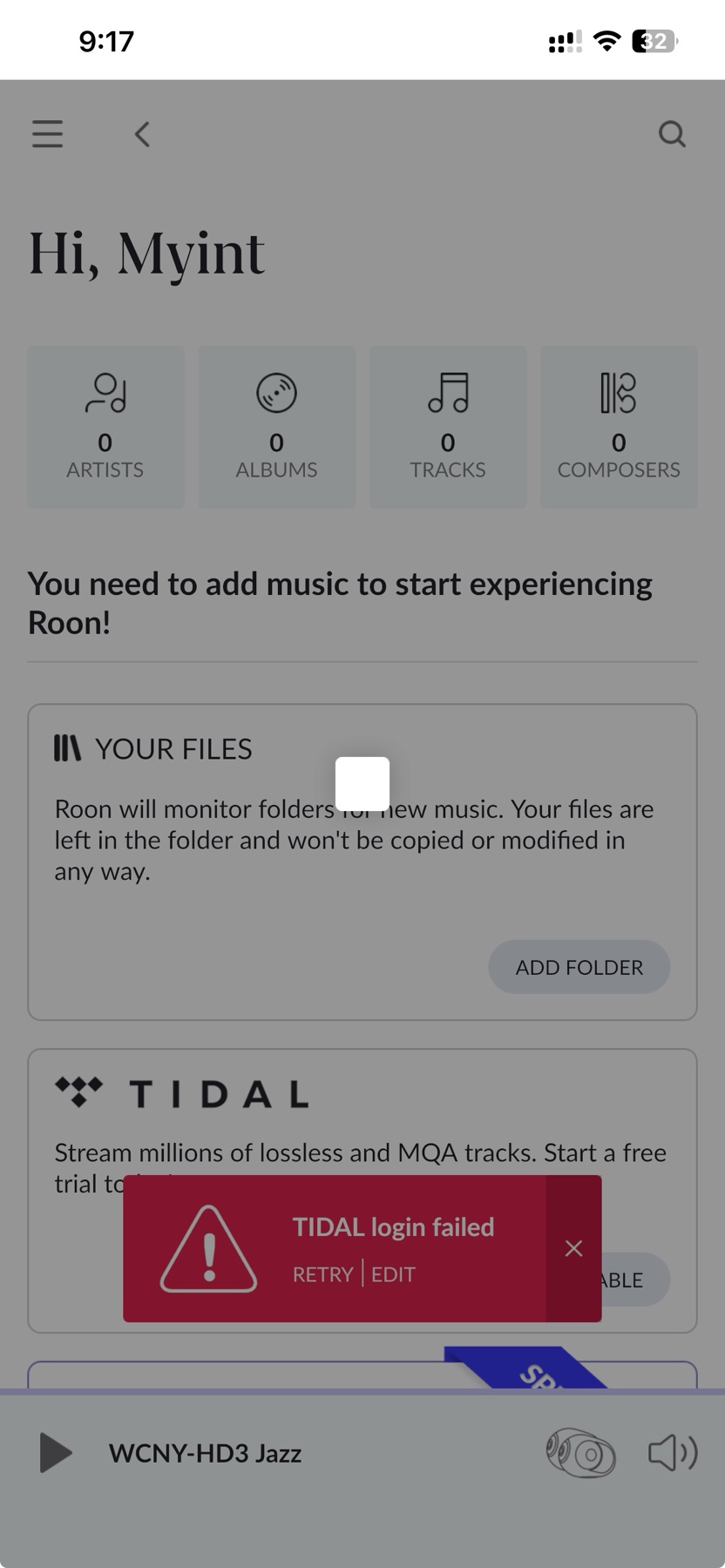Screen dimensions: 725x1568
Task: Open the search icon
Action: point(672,134)
